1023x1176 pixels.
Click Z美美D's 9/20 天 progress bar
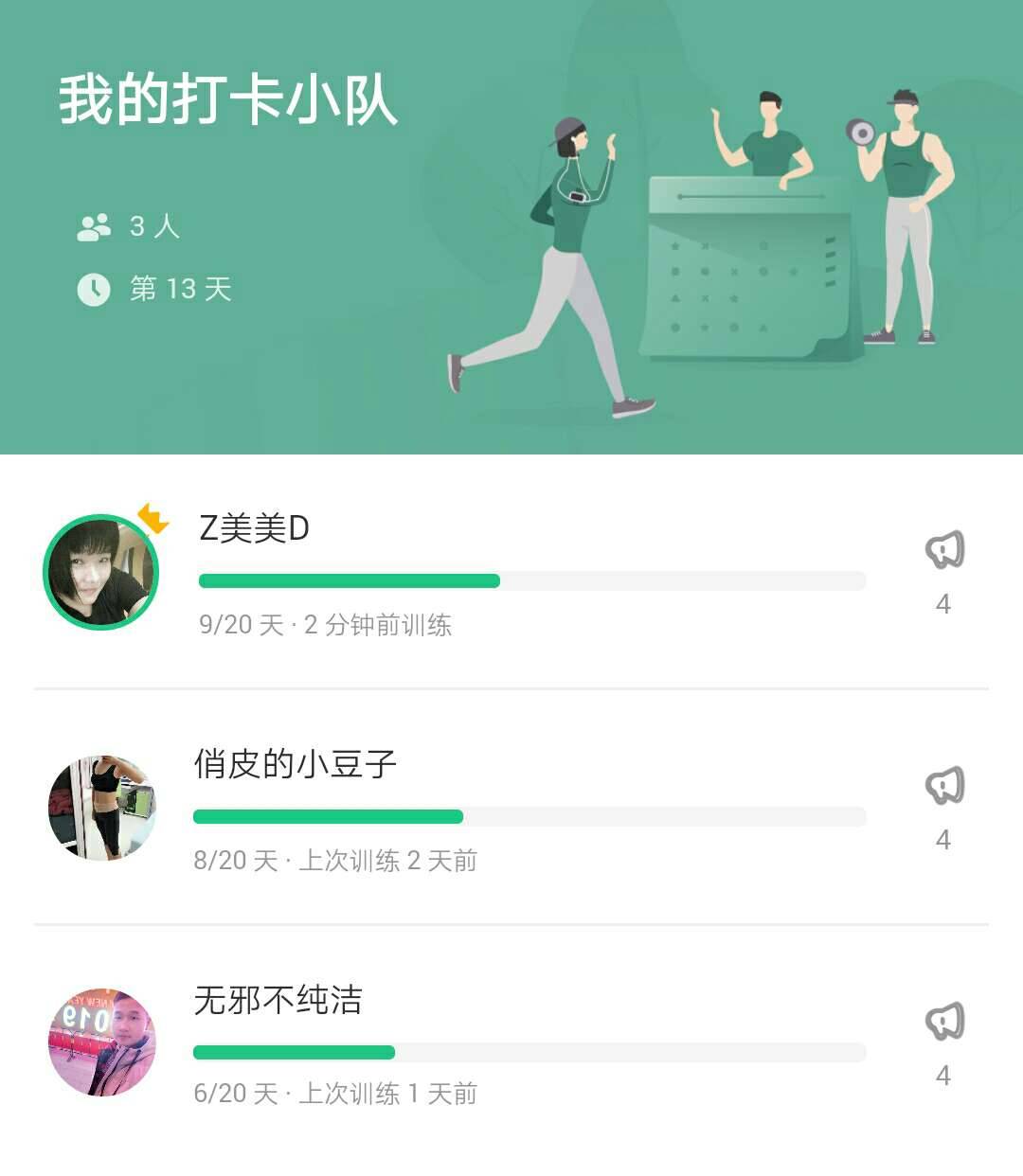pyautogui.click(x=530, y=581)
